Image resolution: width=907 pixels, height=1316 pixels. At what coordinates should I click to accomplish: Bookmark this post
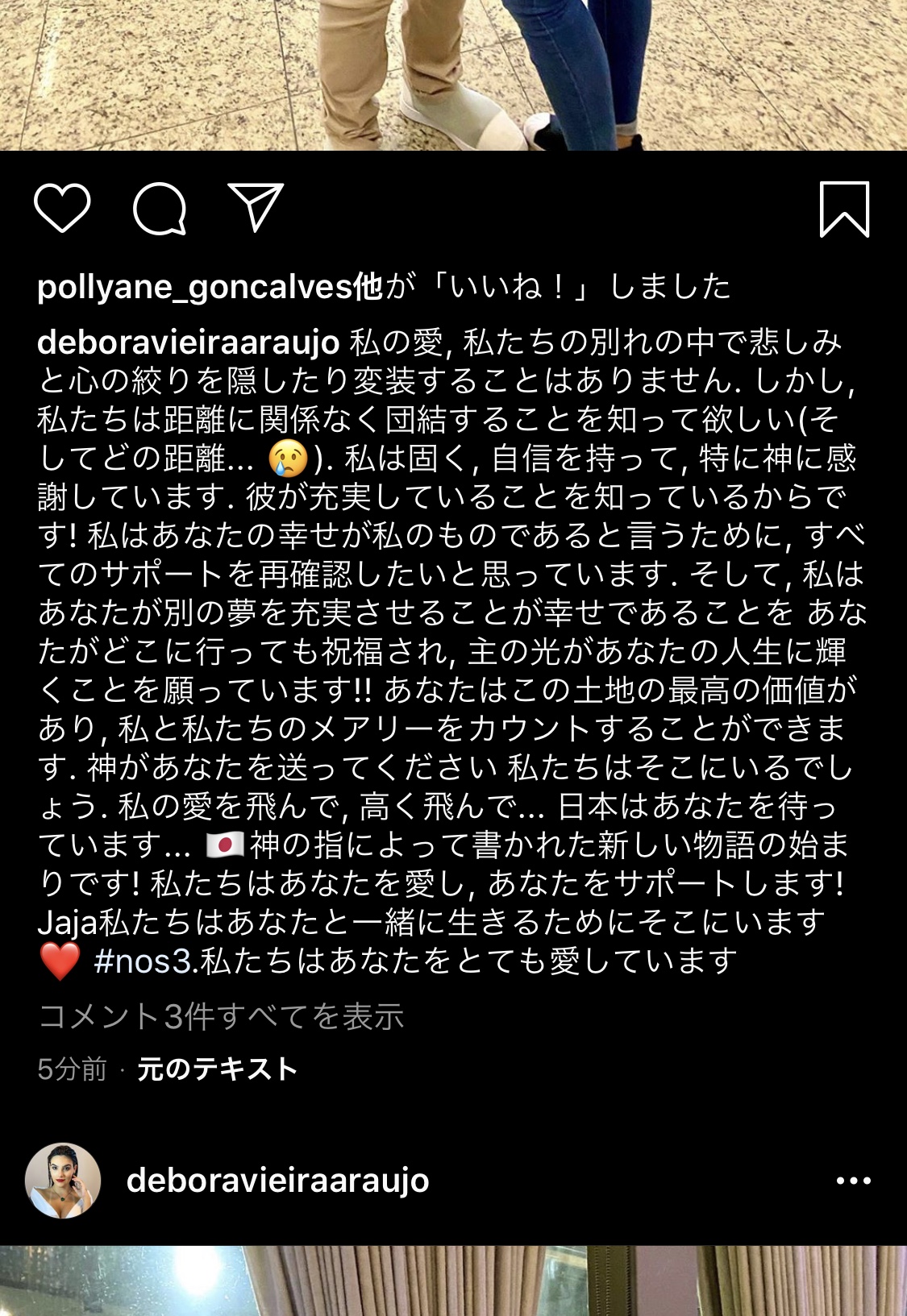click(x=844, y=209)
